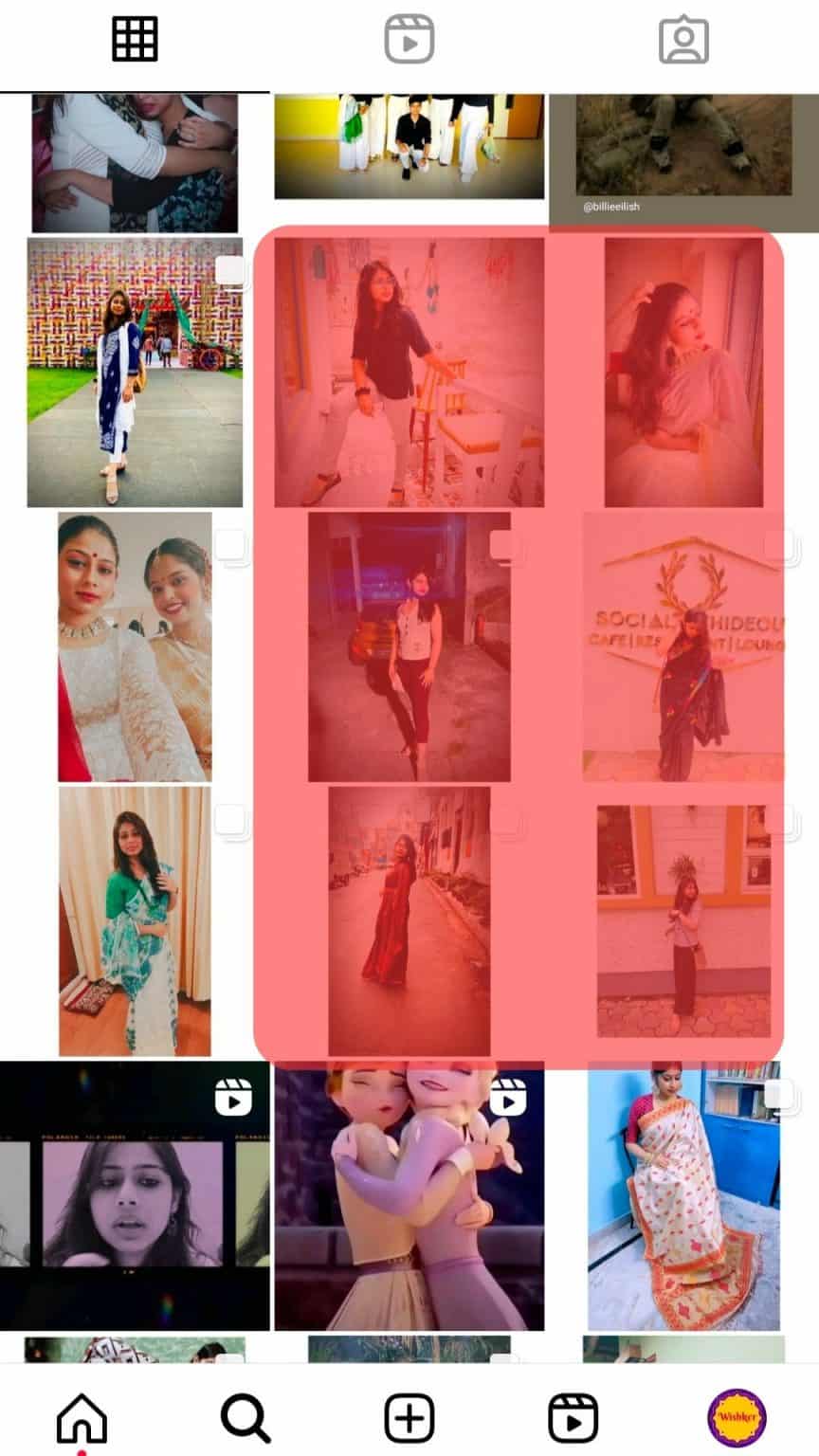This screenshot has height=1456, width=819.
Task: Open Reels from the bottom navigation
Action: [x=573, y=1418]
